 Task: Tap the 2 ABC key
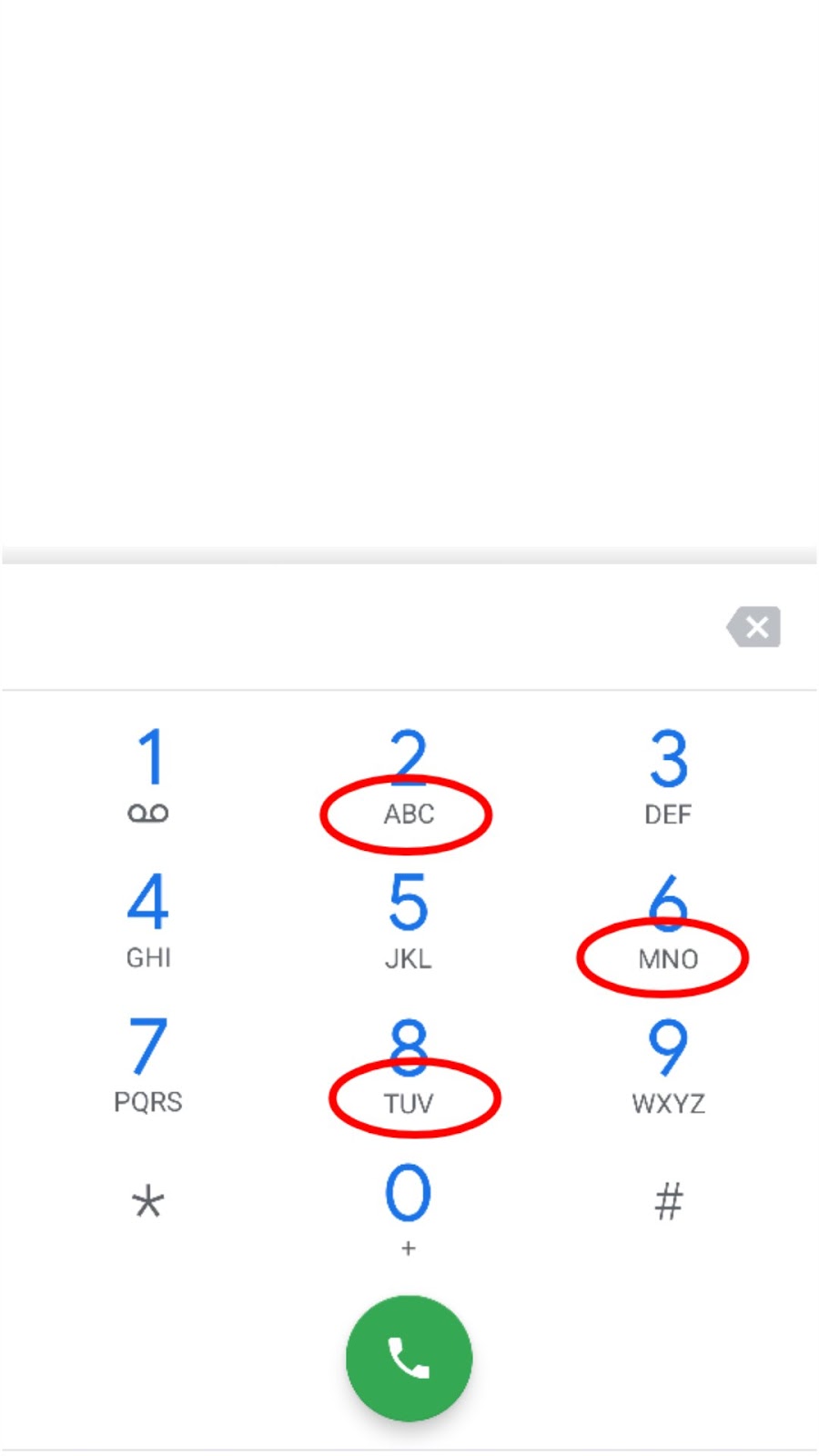coord(409,775)
